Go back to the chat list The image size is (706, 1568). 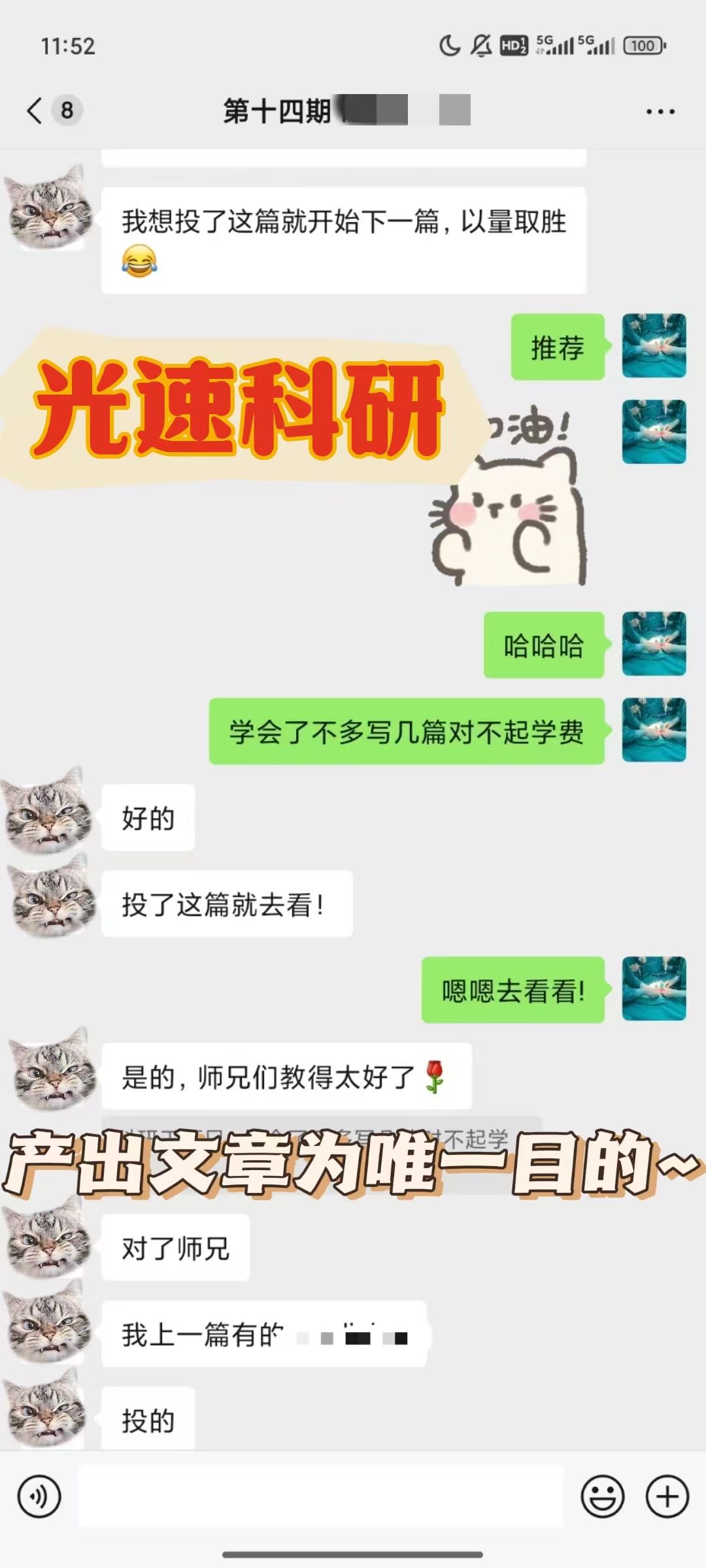(36, 110)
